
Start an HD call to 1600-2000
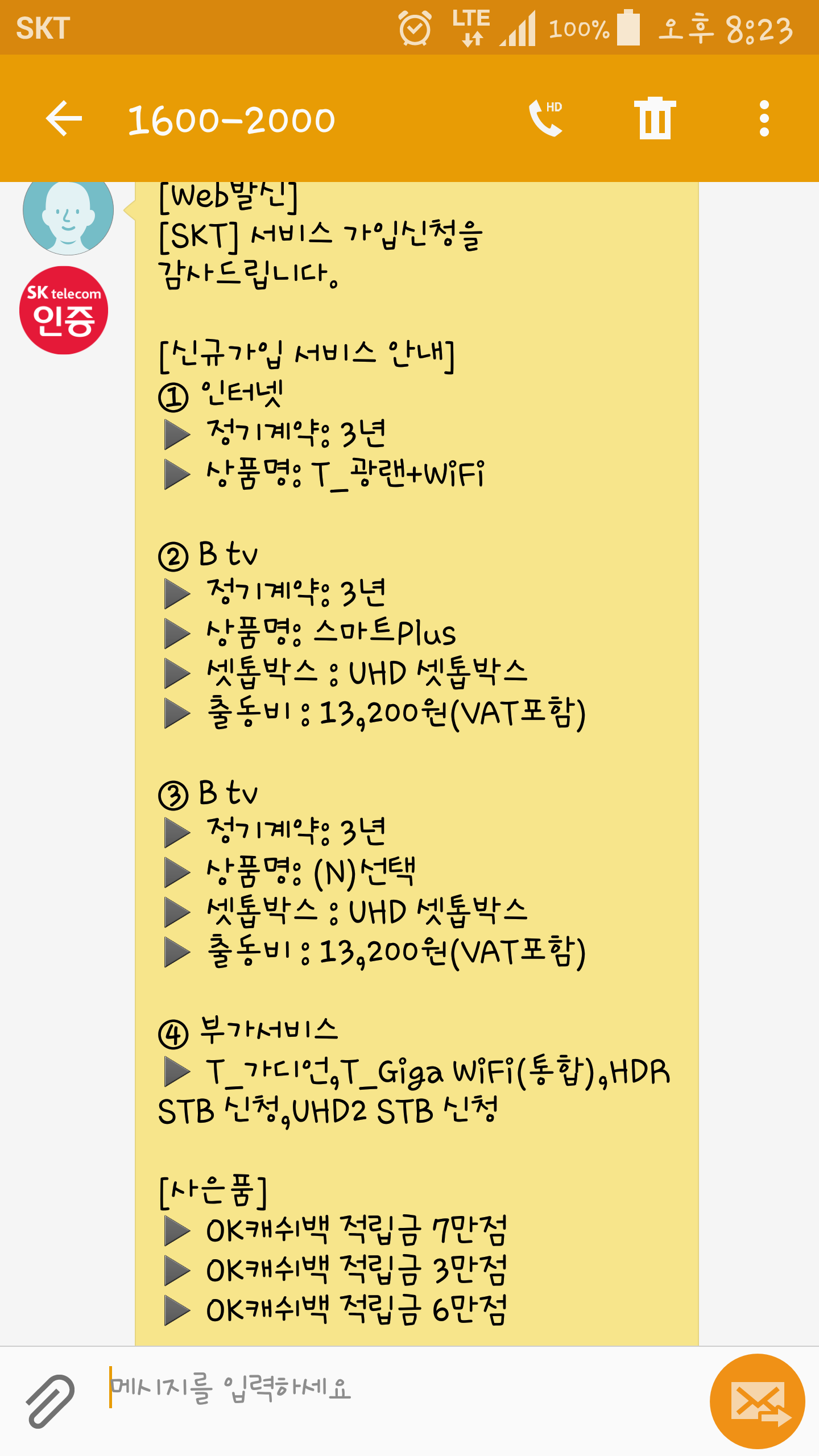click(545, 118)
